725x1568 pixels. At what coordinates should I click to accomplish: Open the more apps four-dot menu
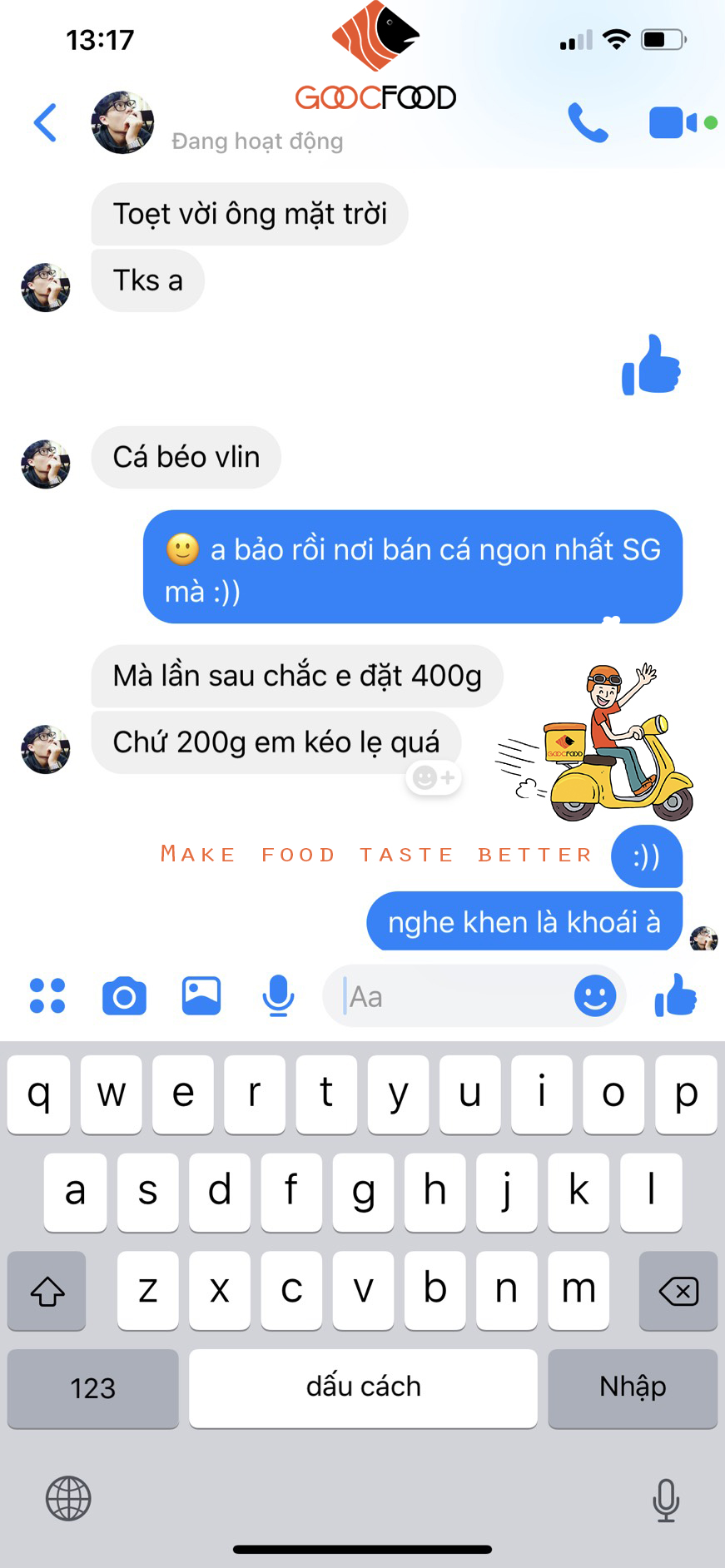tap(47, 995)
